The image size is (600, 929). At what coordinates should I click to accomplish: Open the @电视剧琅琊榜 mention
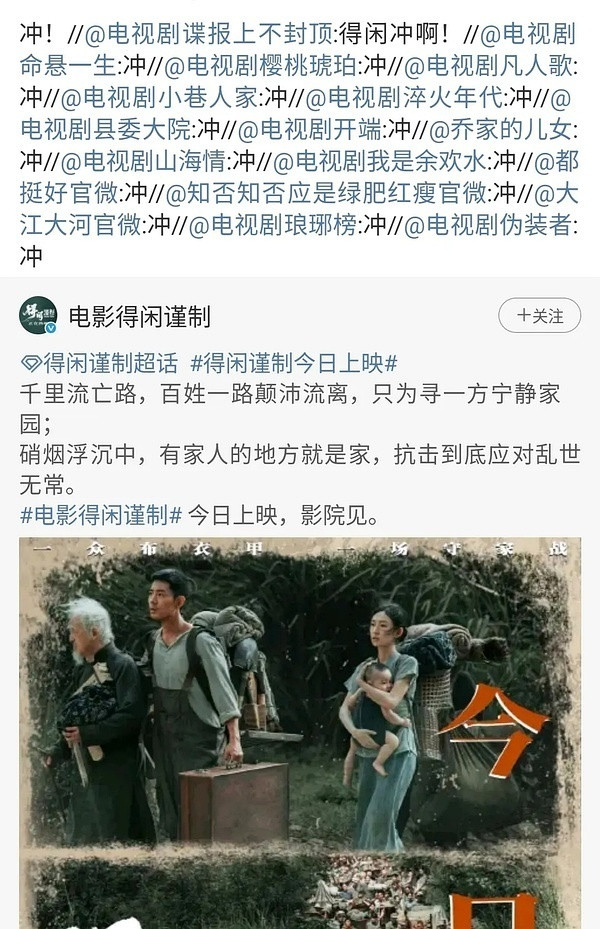[272, 225]
